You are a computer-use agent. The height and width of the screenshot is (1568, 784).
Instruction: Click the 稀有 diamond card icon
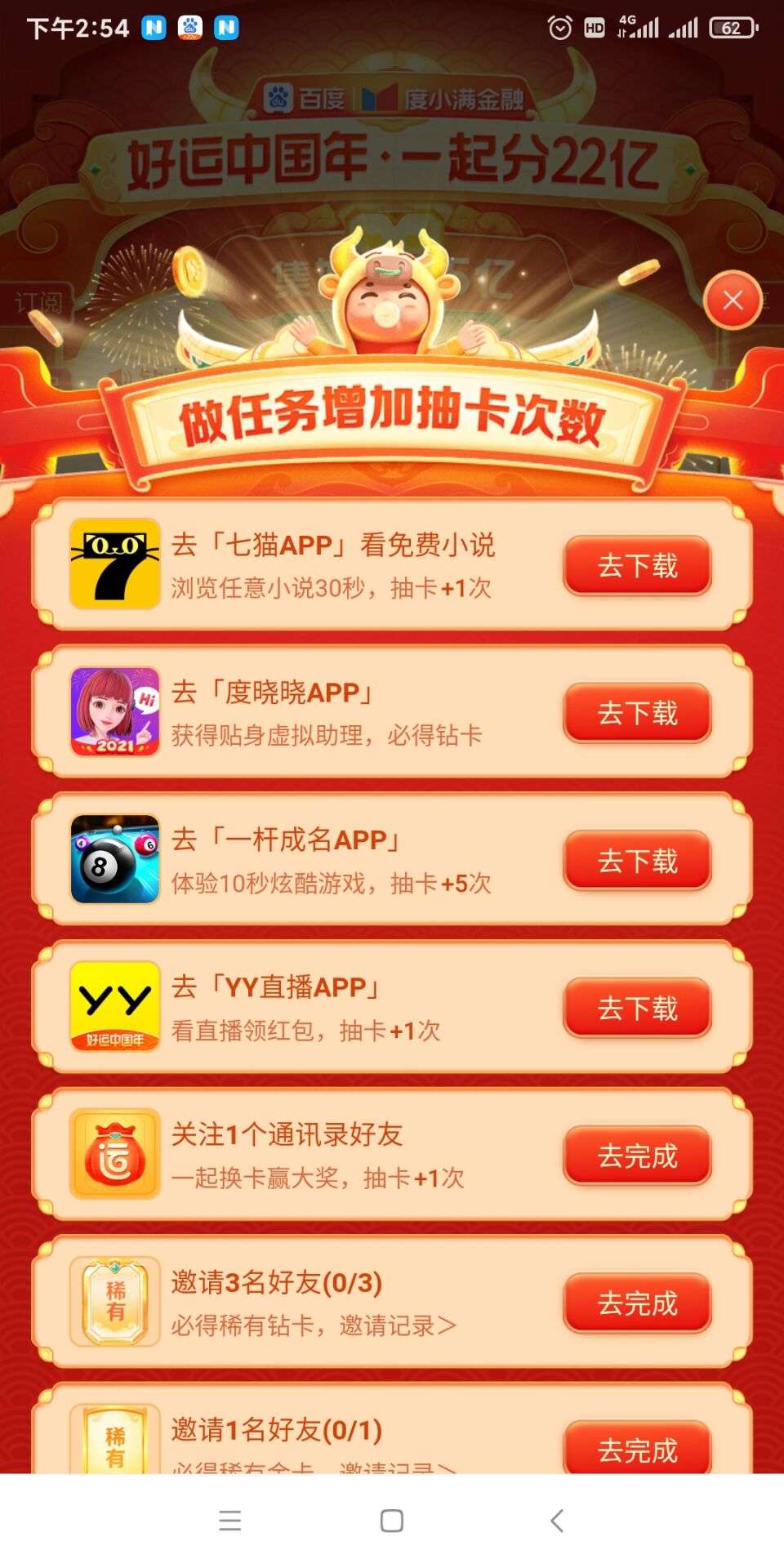[x=114, y=1302]
